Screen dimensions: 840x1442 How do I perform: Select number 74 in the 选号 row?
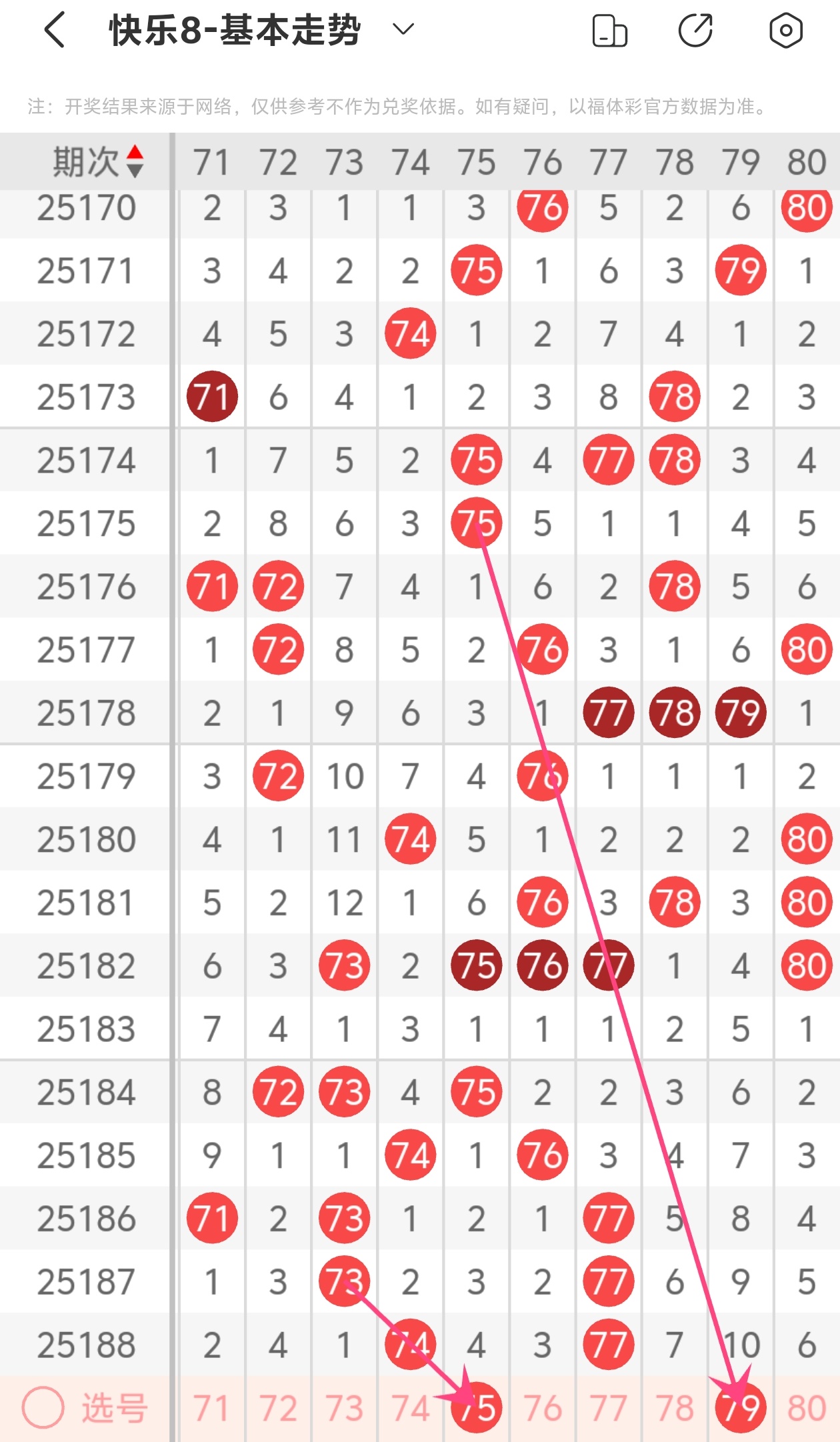tap(410, 1408)
